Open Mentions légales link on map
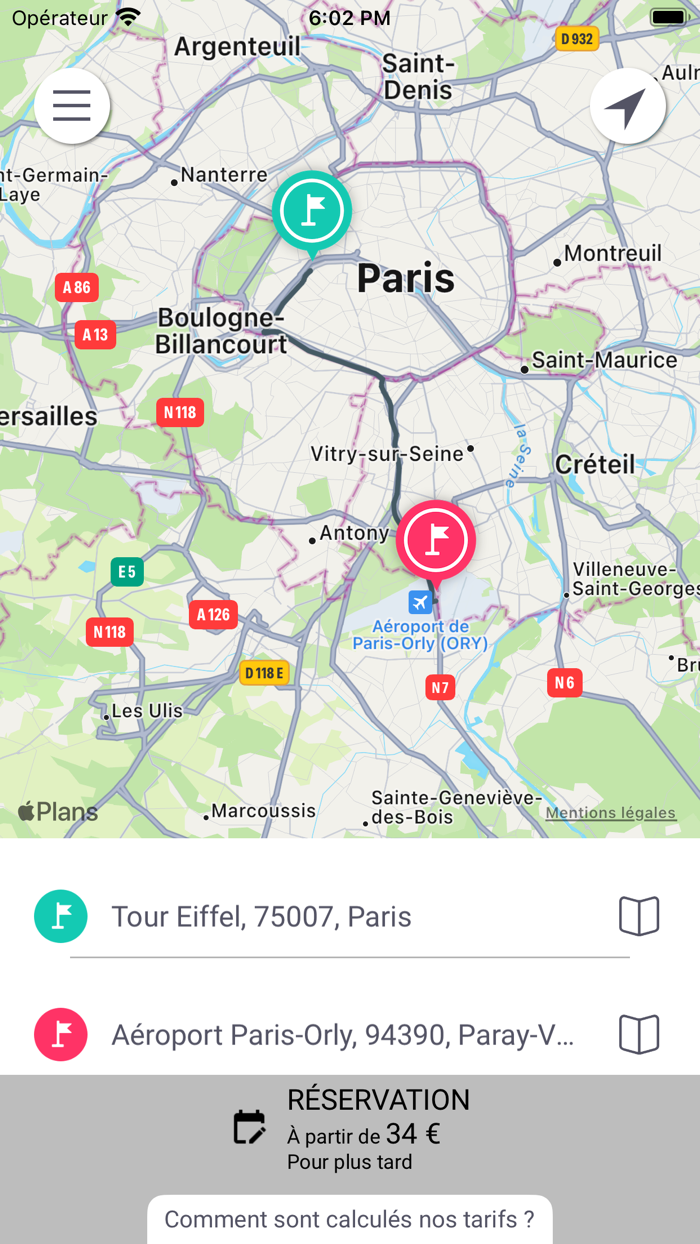The image size is (700, 1244). click(611, 813)
